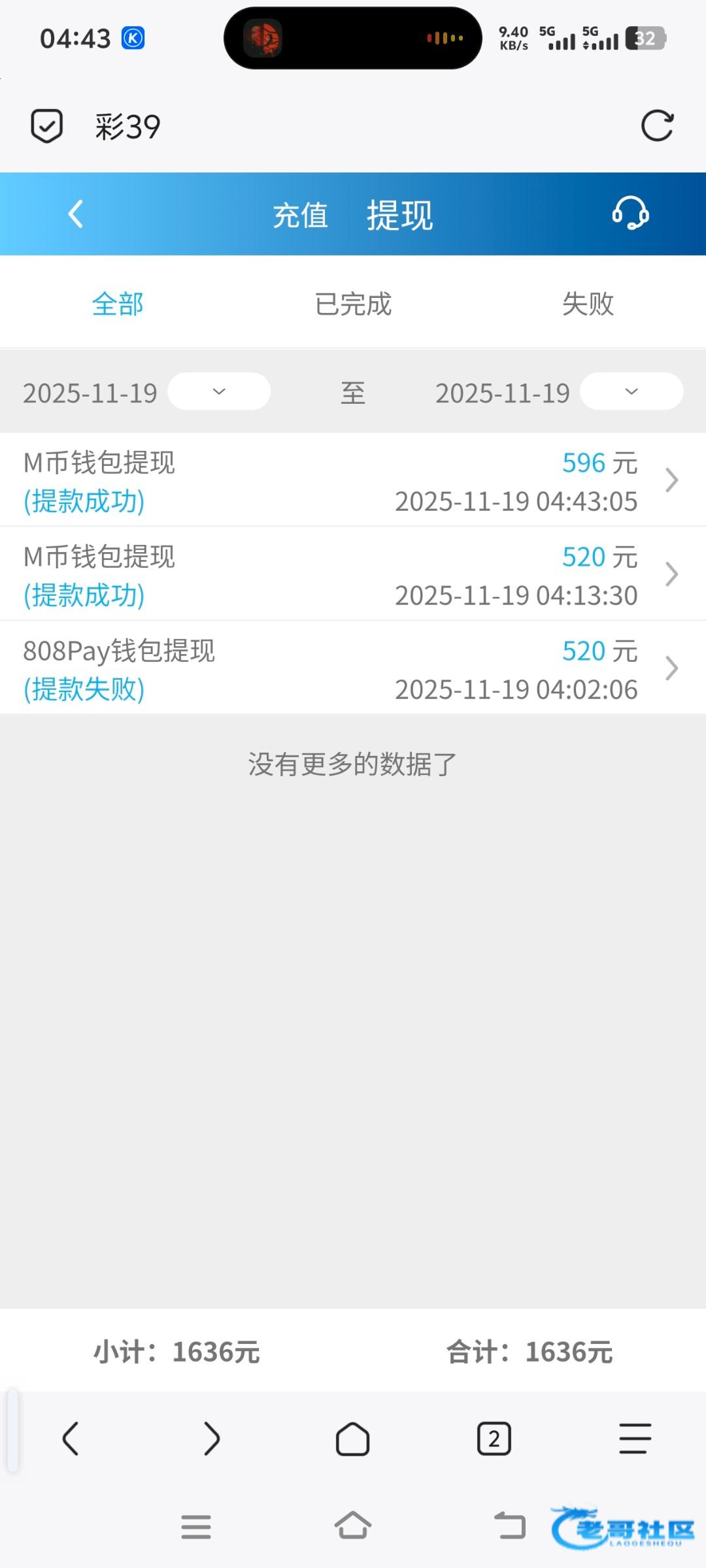Viewport: 706px width, 1568px height.
Task: Switch to the 充值 tab
Action: click(300, 216)
